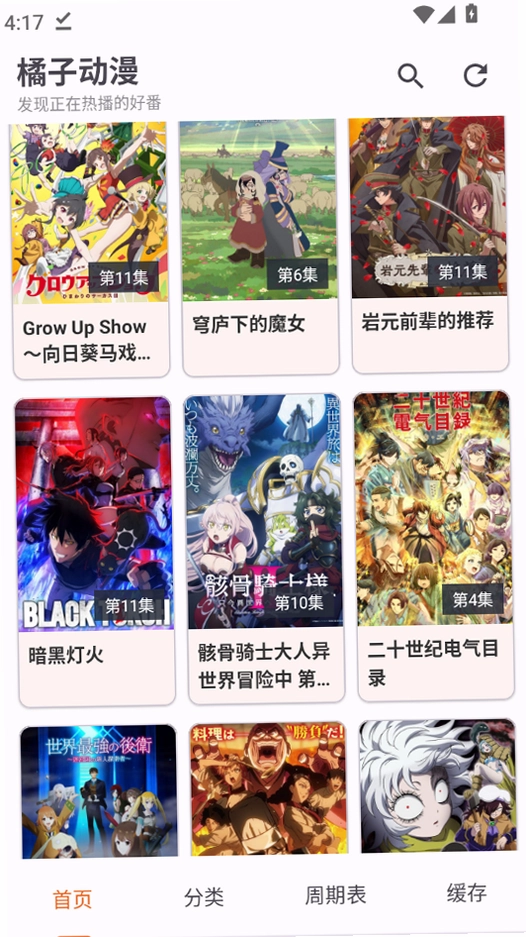Open 穹庐下的魔女 card
The width and height of the screenshot is (526, 937).
260,247
